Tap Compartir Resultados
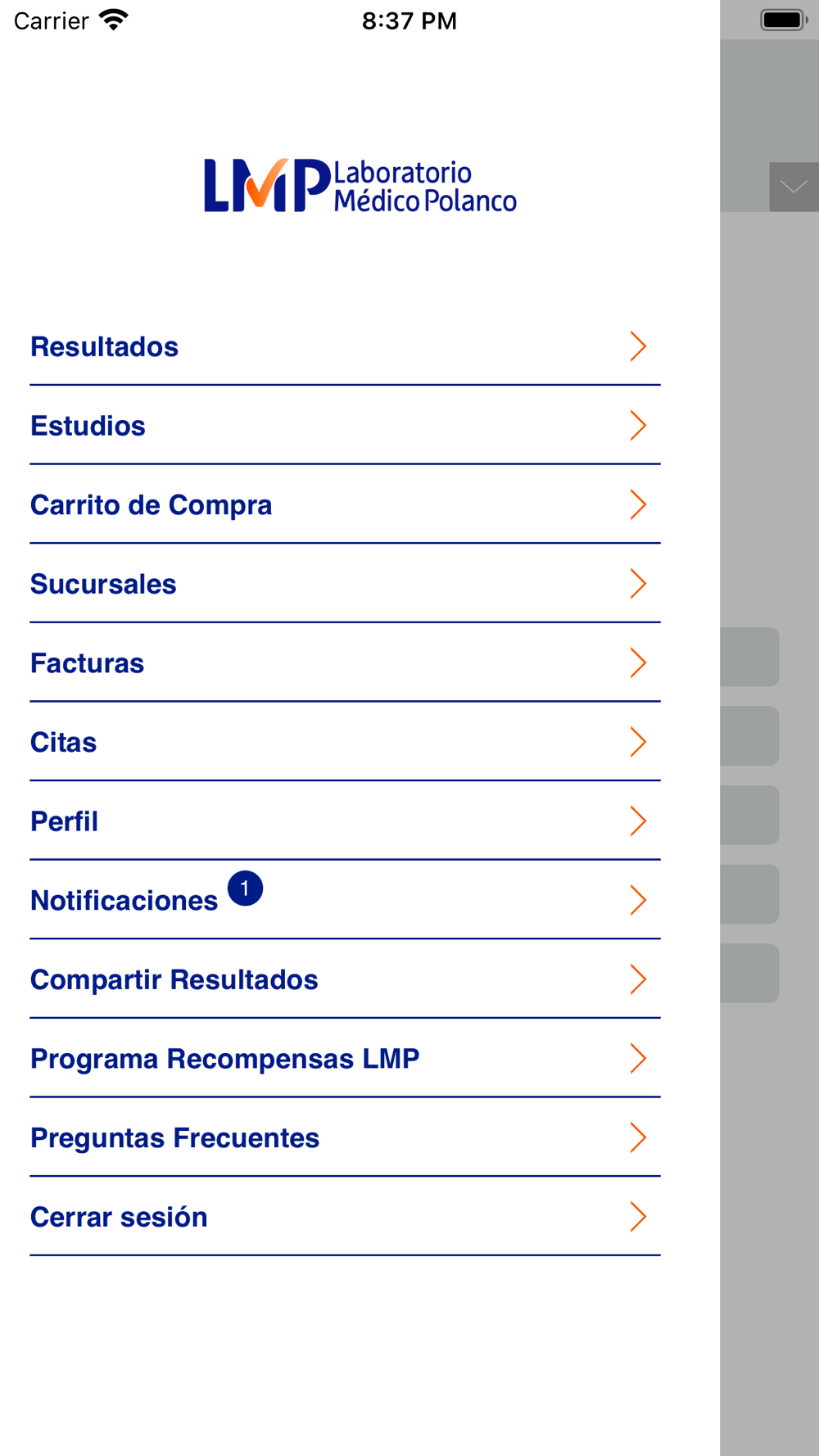Screen dimensions: 819x1456 [345, 979]
